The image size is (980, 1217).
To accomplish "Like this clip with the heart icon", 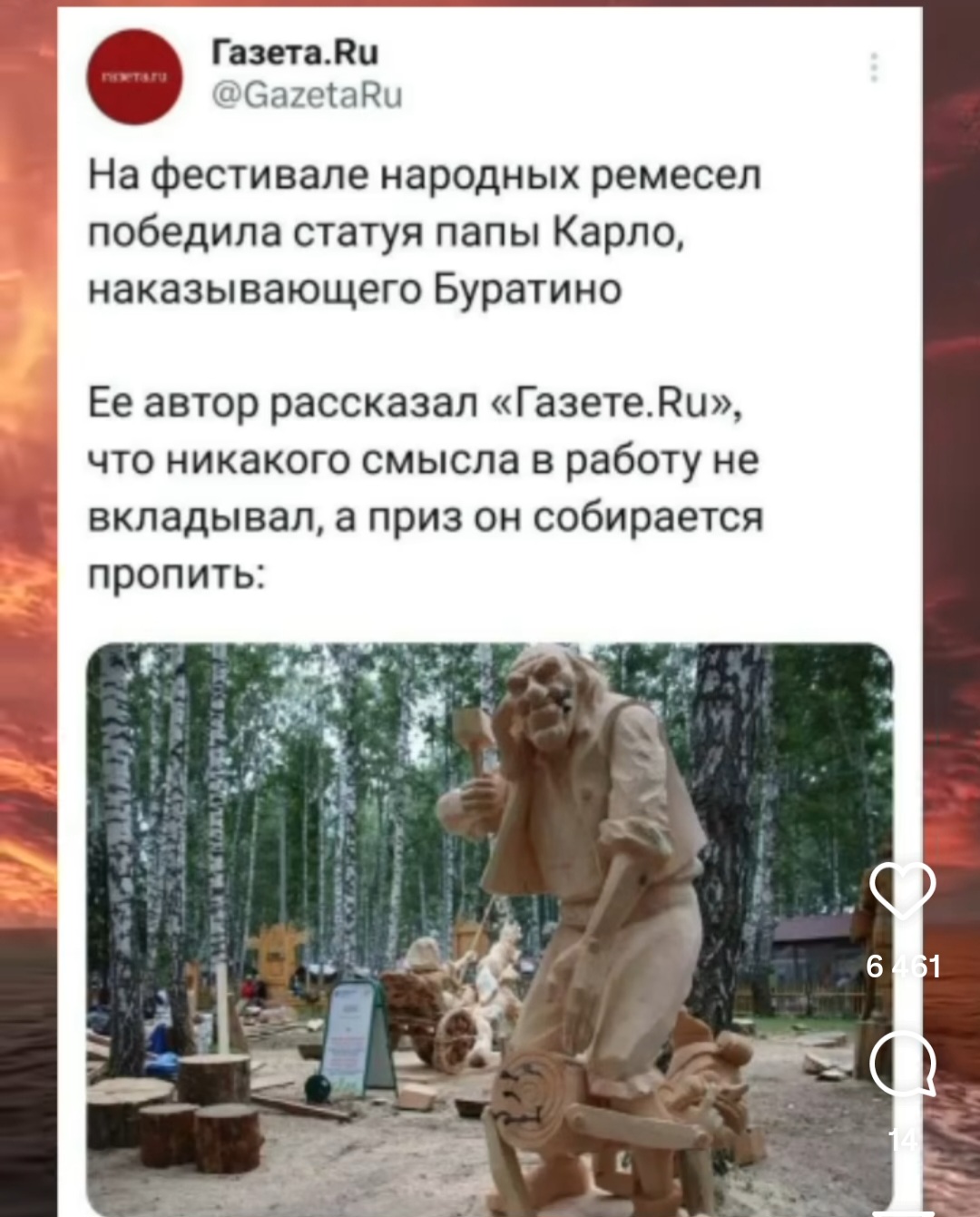I will [x=902, y=890].
